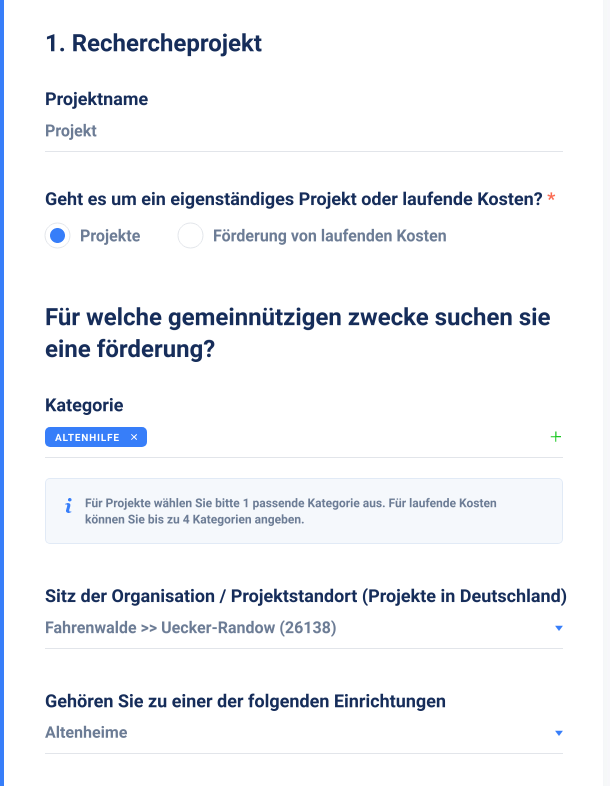Select the Projekte radio option
The image size is (610, 786).
pos(58,236)
